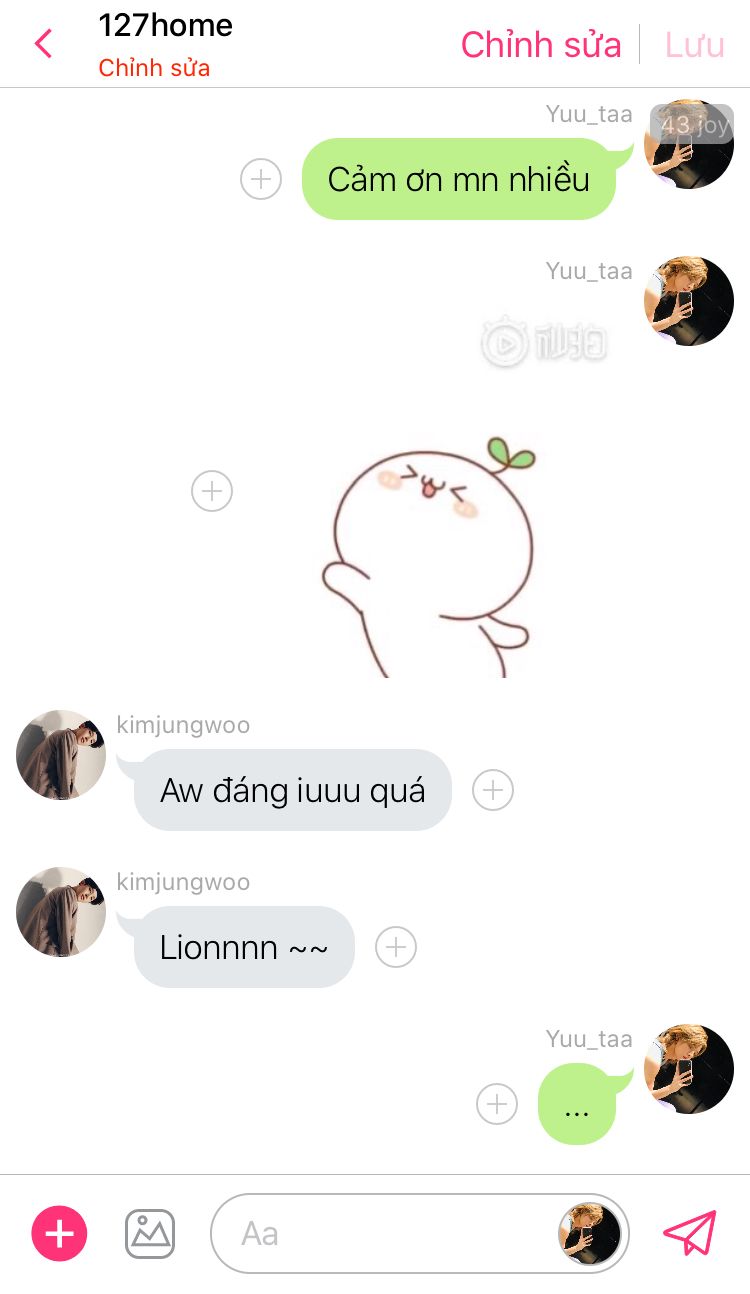Focus the Aa message input field
This screenshot has height=1294, width=750.
pyautogui.click(x=380, y=1234)
